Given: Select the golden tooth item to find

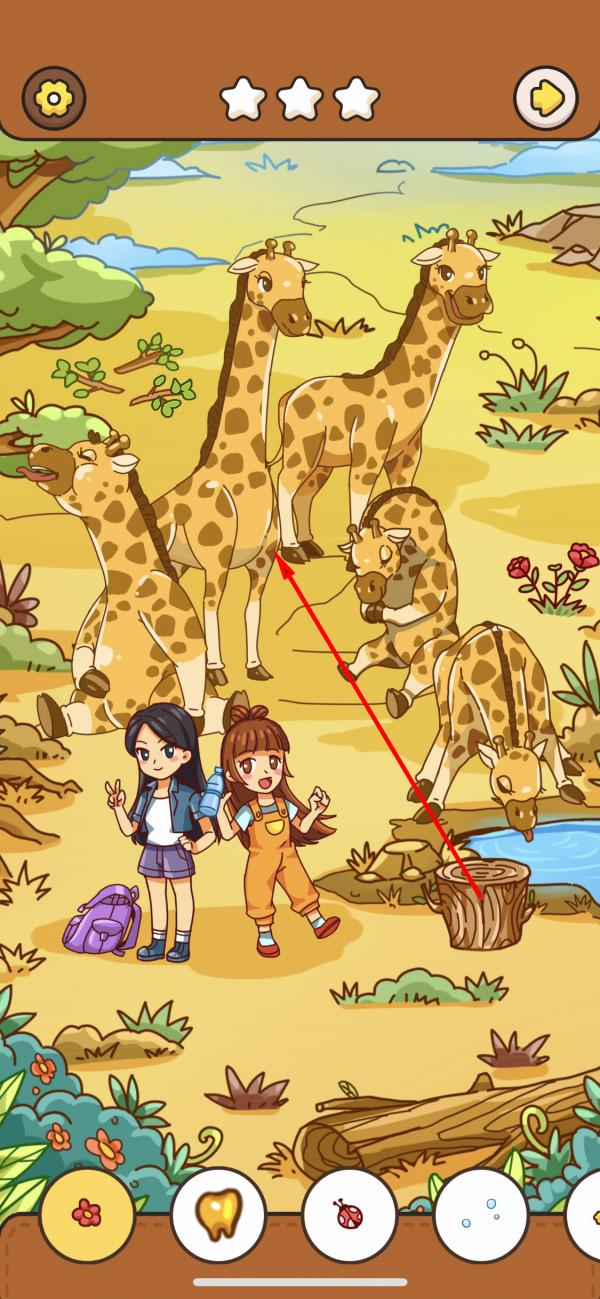Looking at the screenshot, I should point(218,1215).
